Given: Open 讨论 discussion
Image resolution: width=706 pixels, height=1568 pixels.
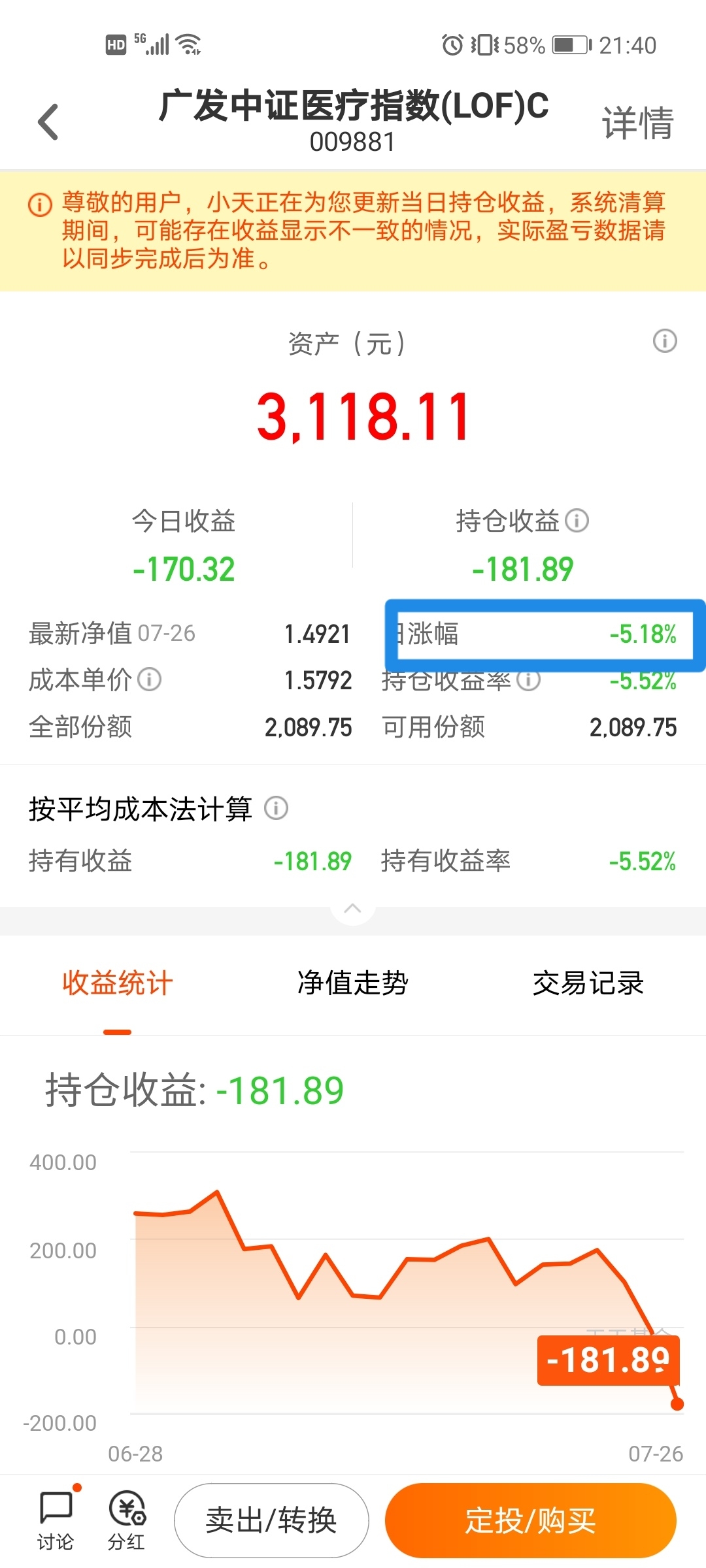Looking at the screenshot, I should [56, 1520].
